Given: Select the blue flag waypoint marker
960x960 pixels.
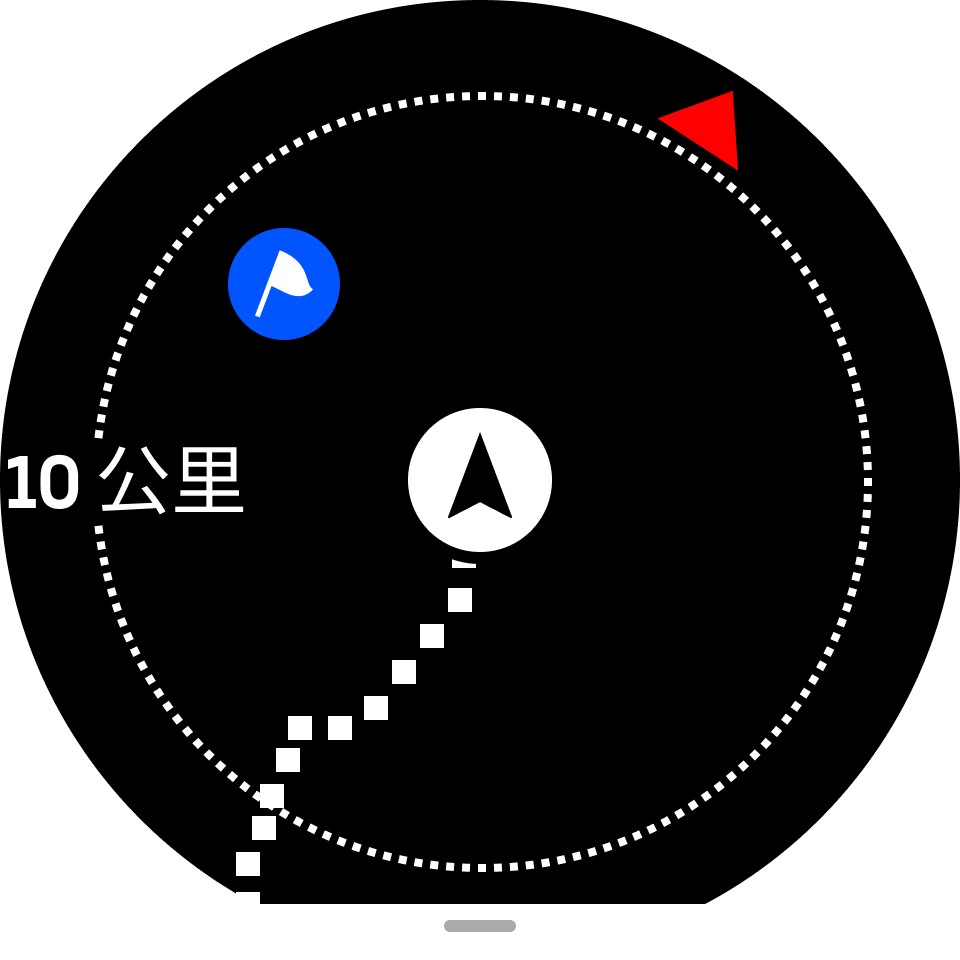Looking at the screenshot, I should click(x=284, y=284).
